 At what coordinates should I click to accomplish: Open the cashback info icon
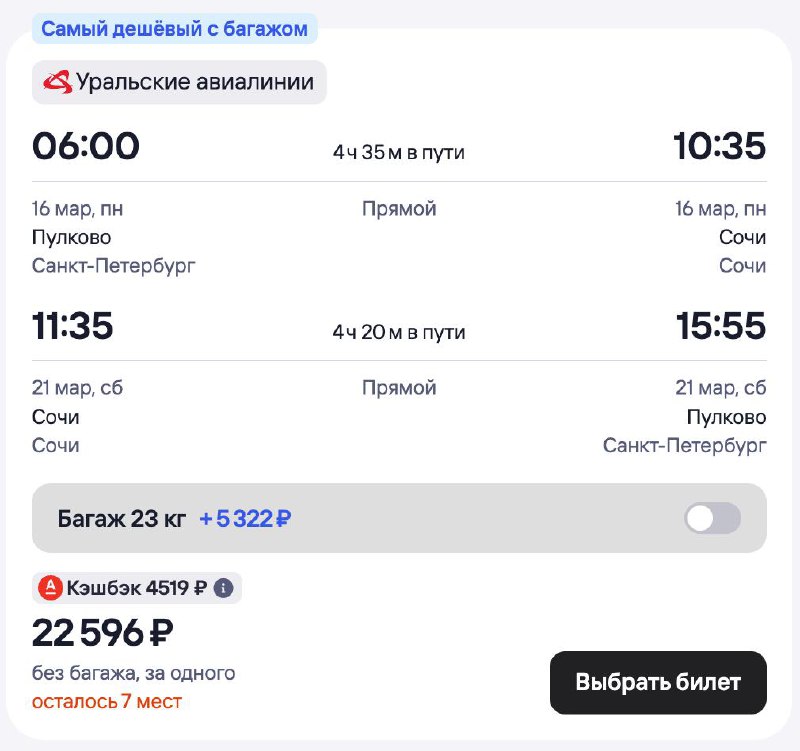(x=224, y=588)
